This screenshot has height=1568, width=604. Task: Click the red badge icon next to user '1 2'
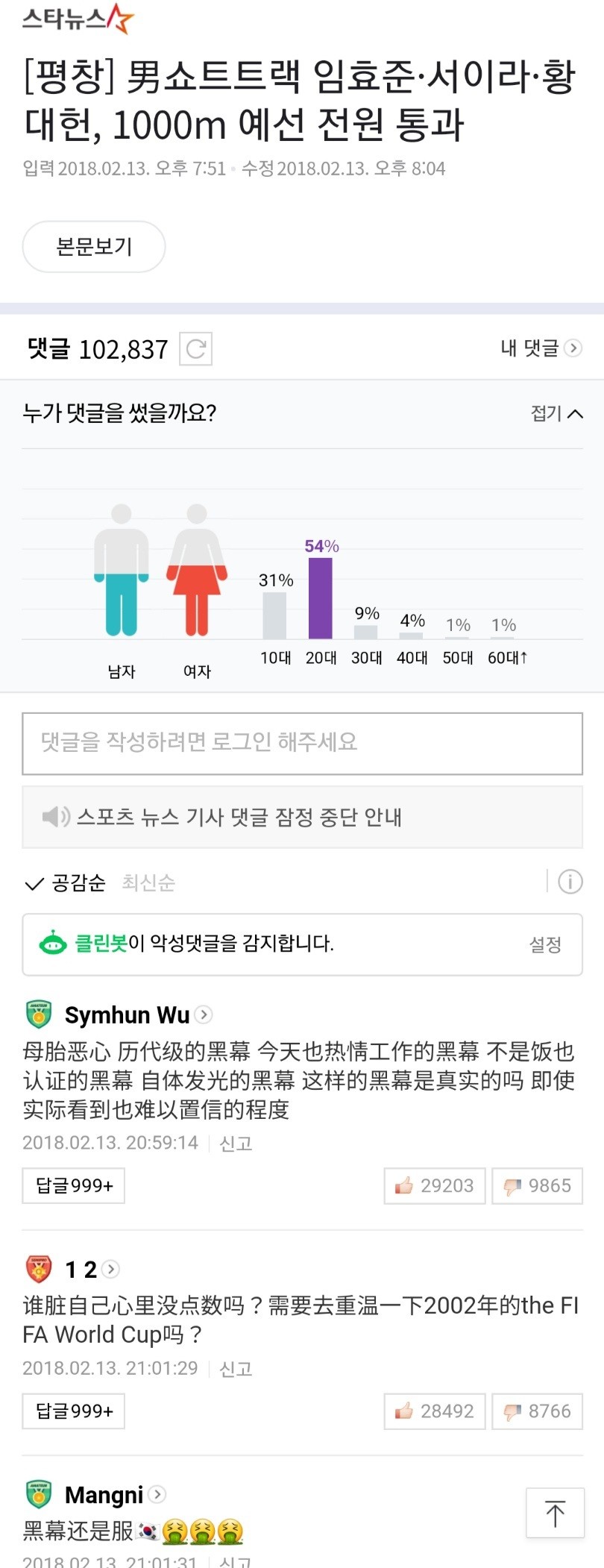pos(39,1268)
